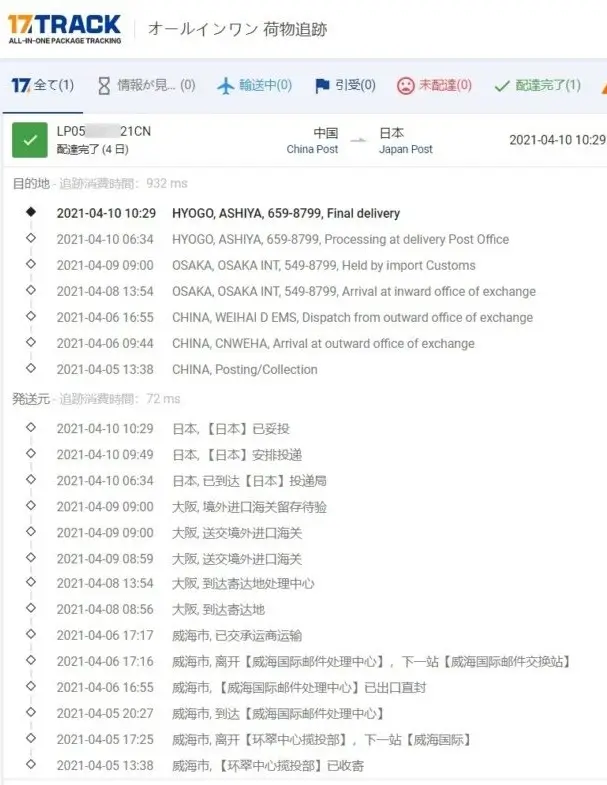Open the Japan Post carrier link
This screenshot has width=607, height=785.
pos(405,149)
